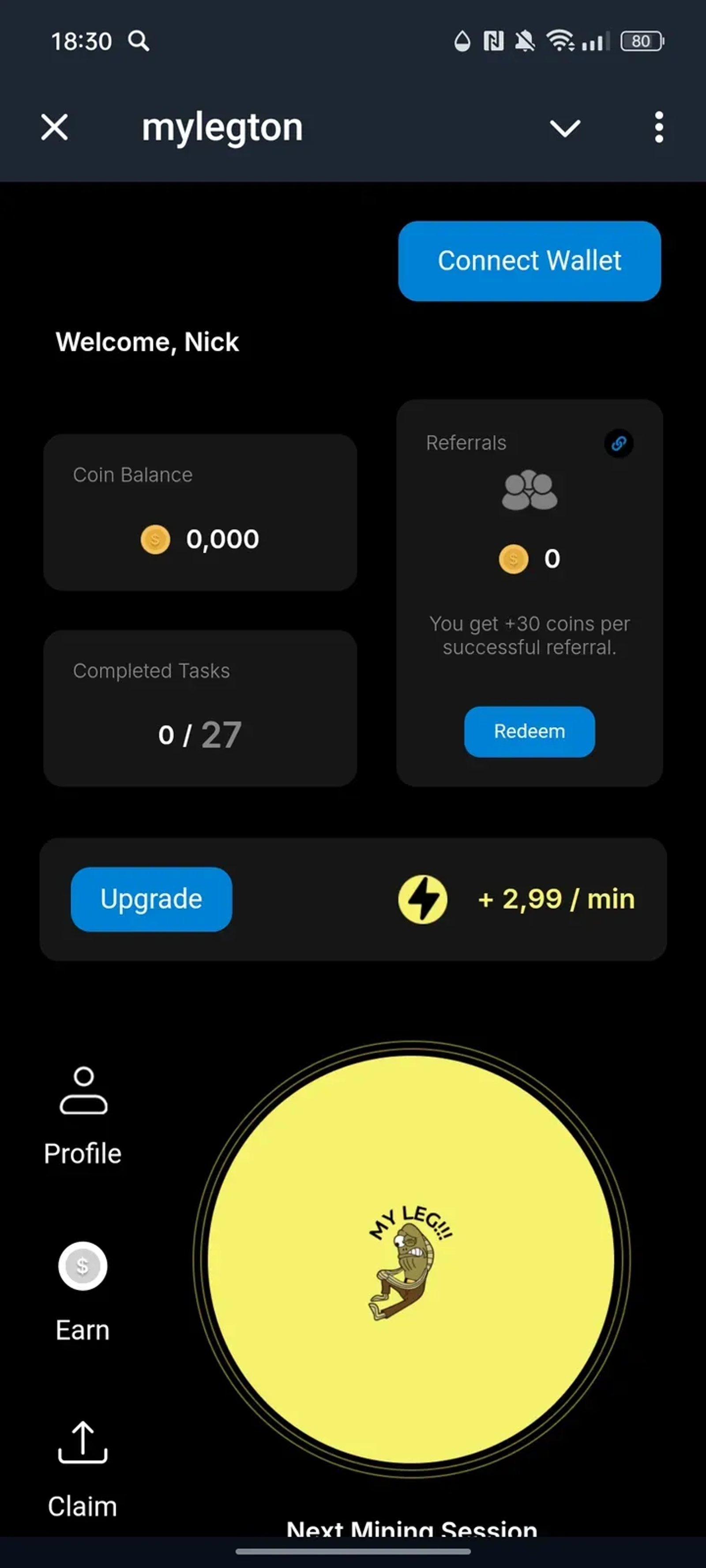706x1568 pixels.
Task: Tap the Upgrade button
Action: [151, 899]
